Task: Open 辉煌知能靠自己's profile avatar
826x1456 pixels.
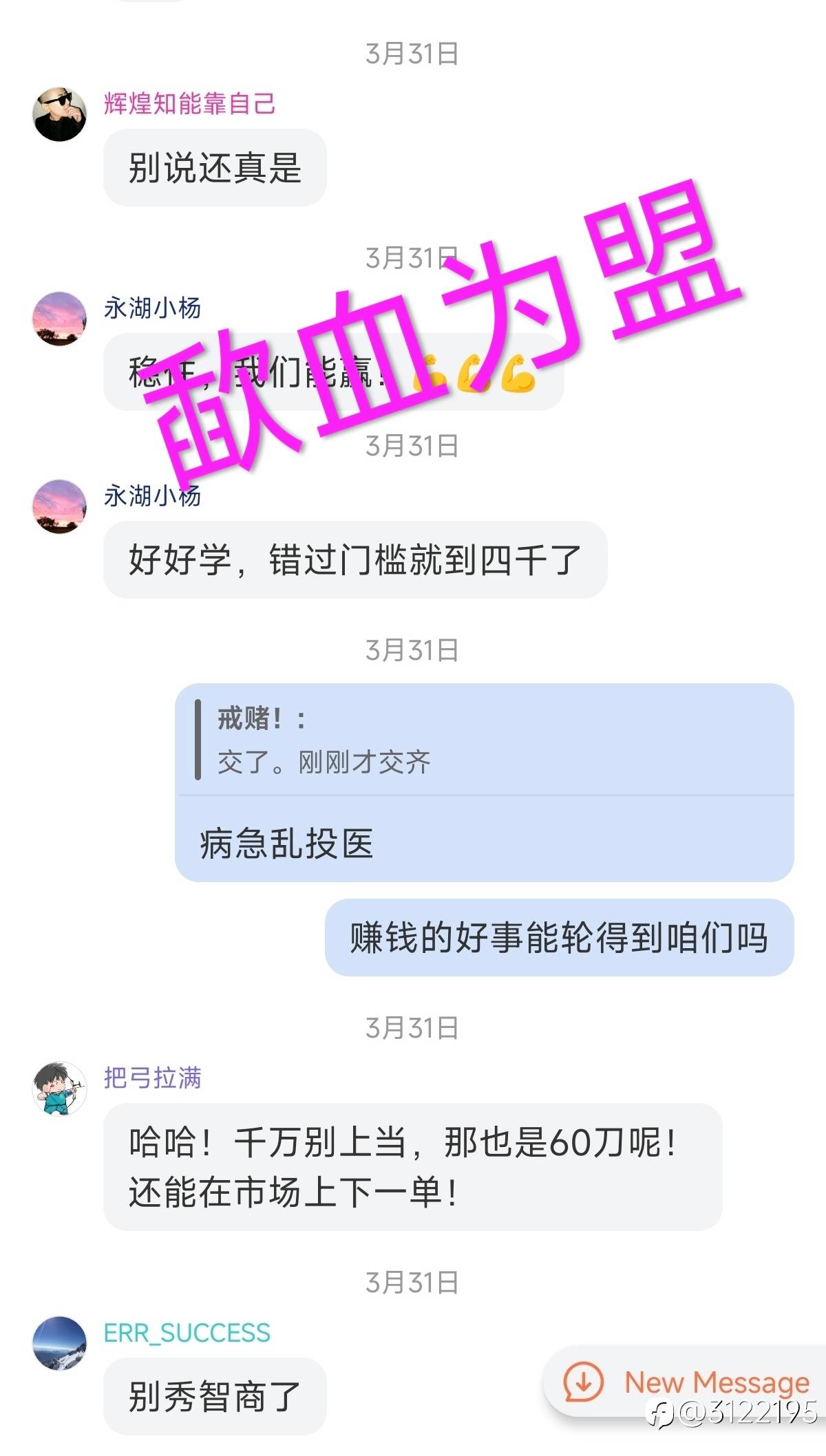Action: coord(60,114)
